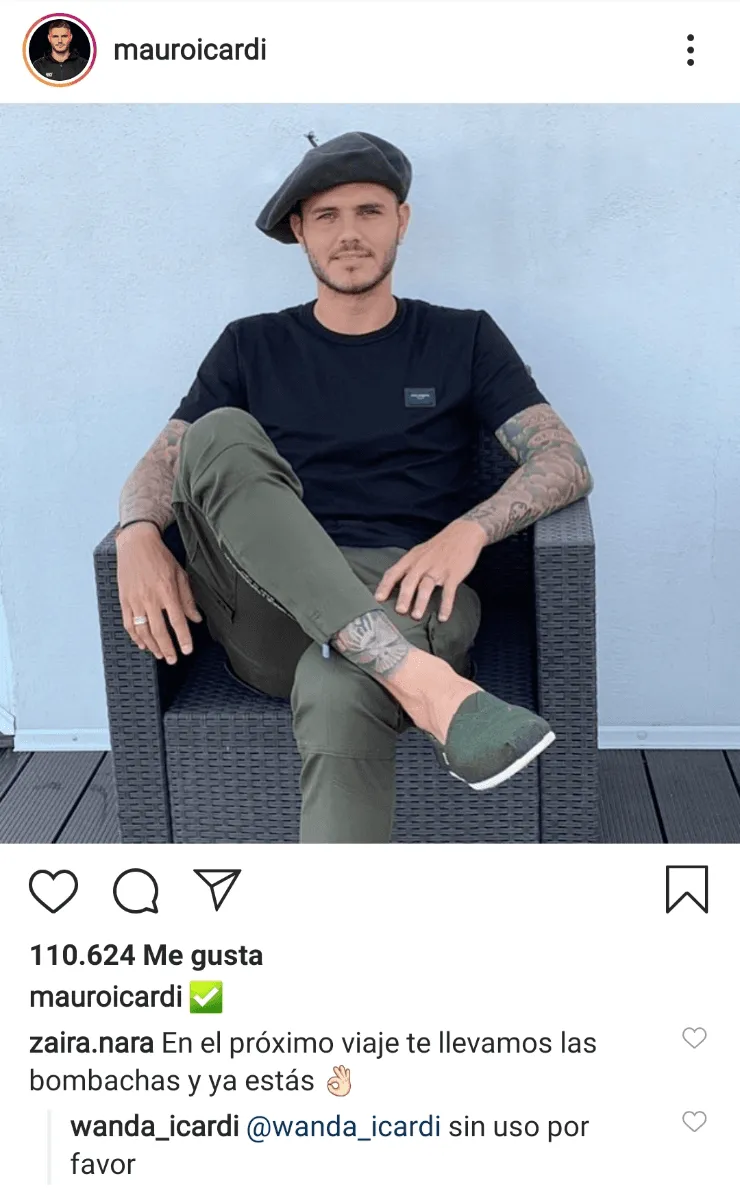Open comments with the speech bubble icon
Image resolution: width=740 pixels, height=1189 pixels.
[x=136, y=890]
